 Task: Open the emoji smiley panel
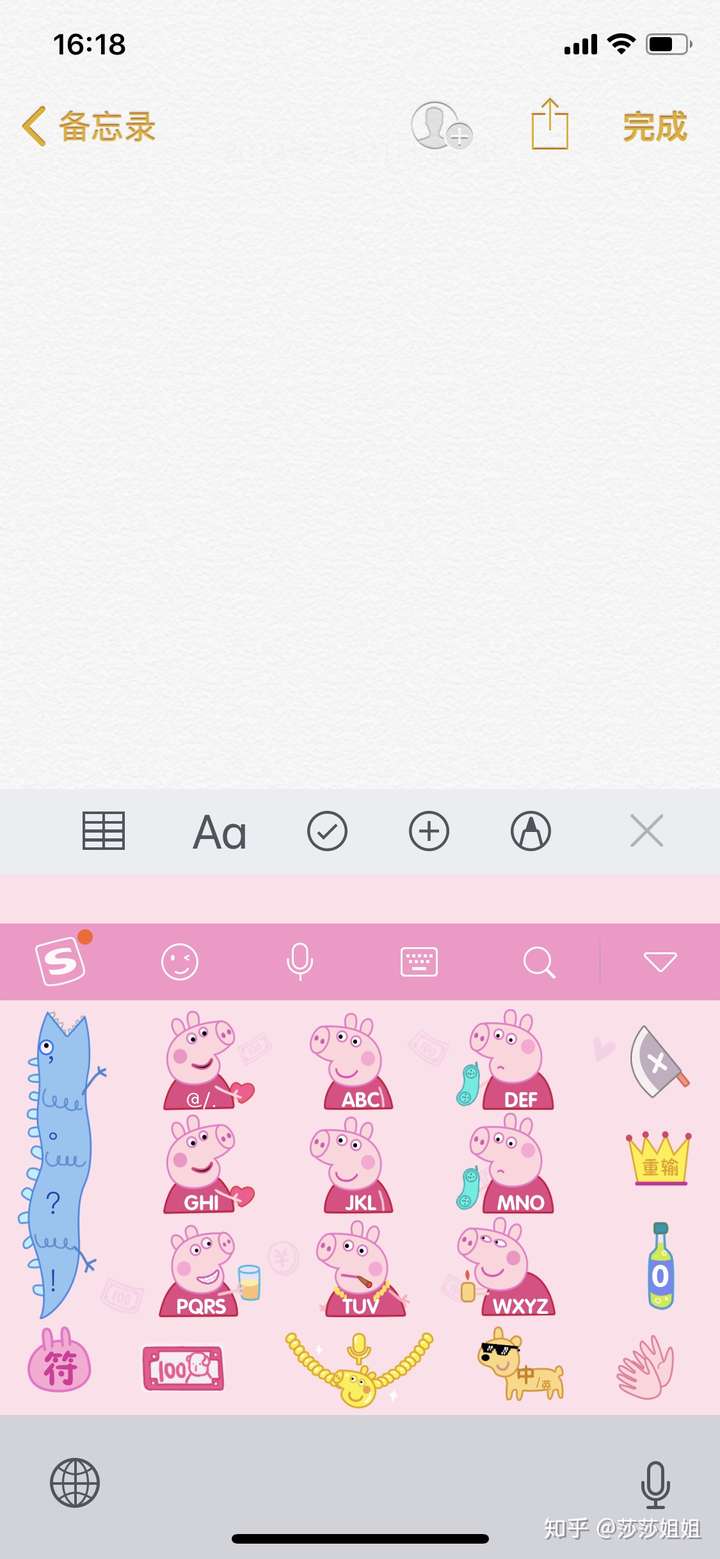tap(180, 962)
